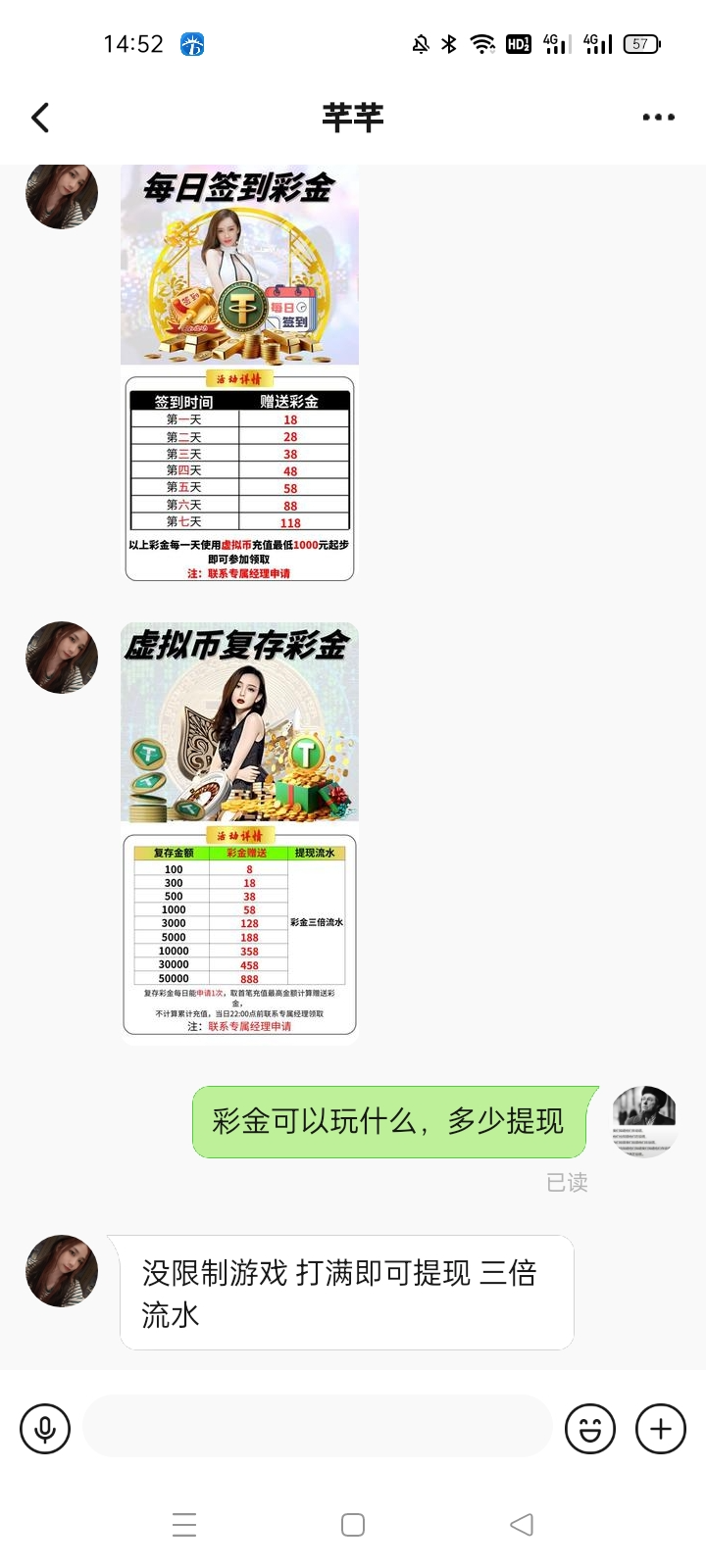Open the plus attachment menu
The height and width of the screenshot is (1568, 706).
(x=661, y=1428)
